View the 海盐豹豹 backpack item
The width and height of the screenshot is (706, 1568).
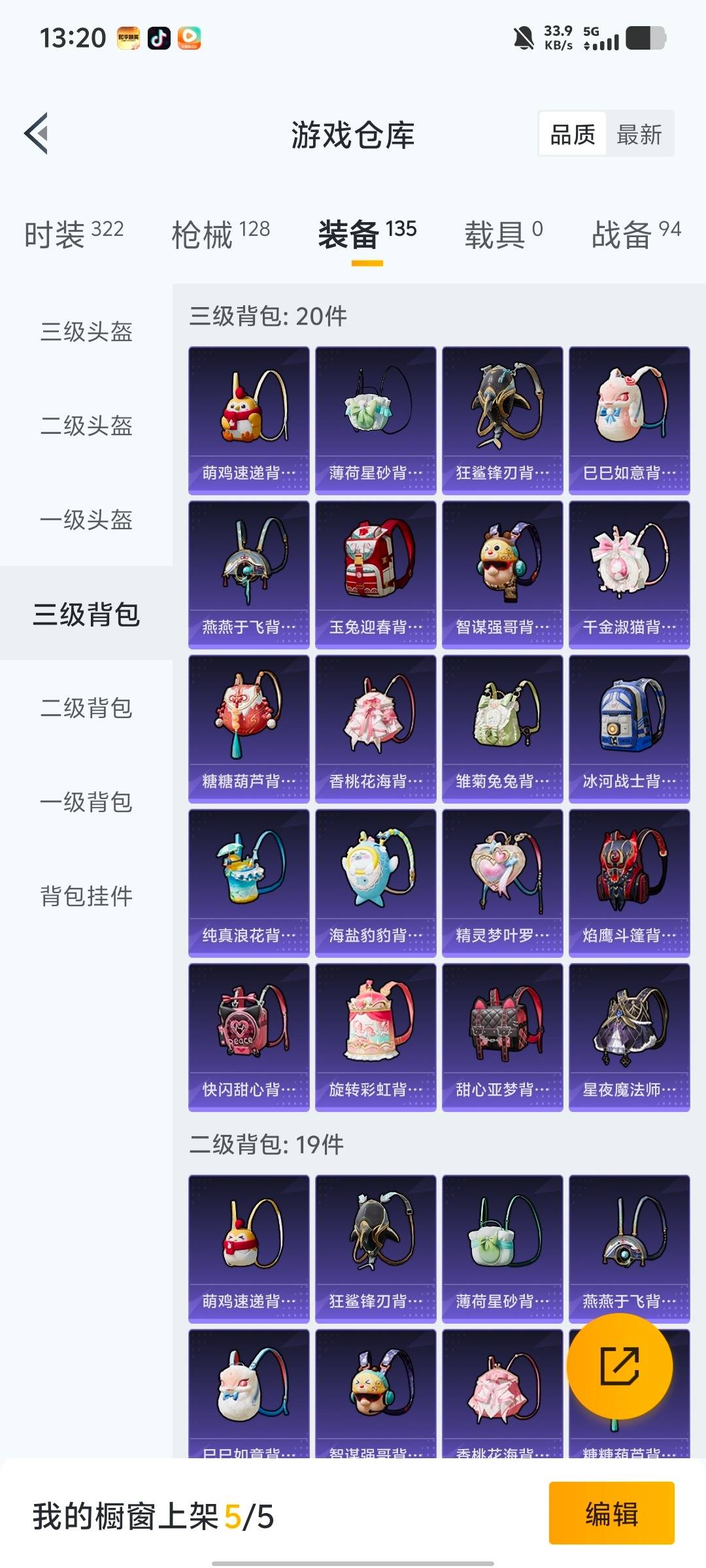375,883
